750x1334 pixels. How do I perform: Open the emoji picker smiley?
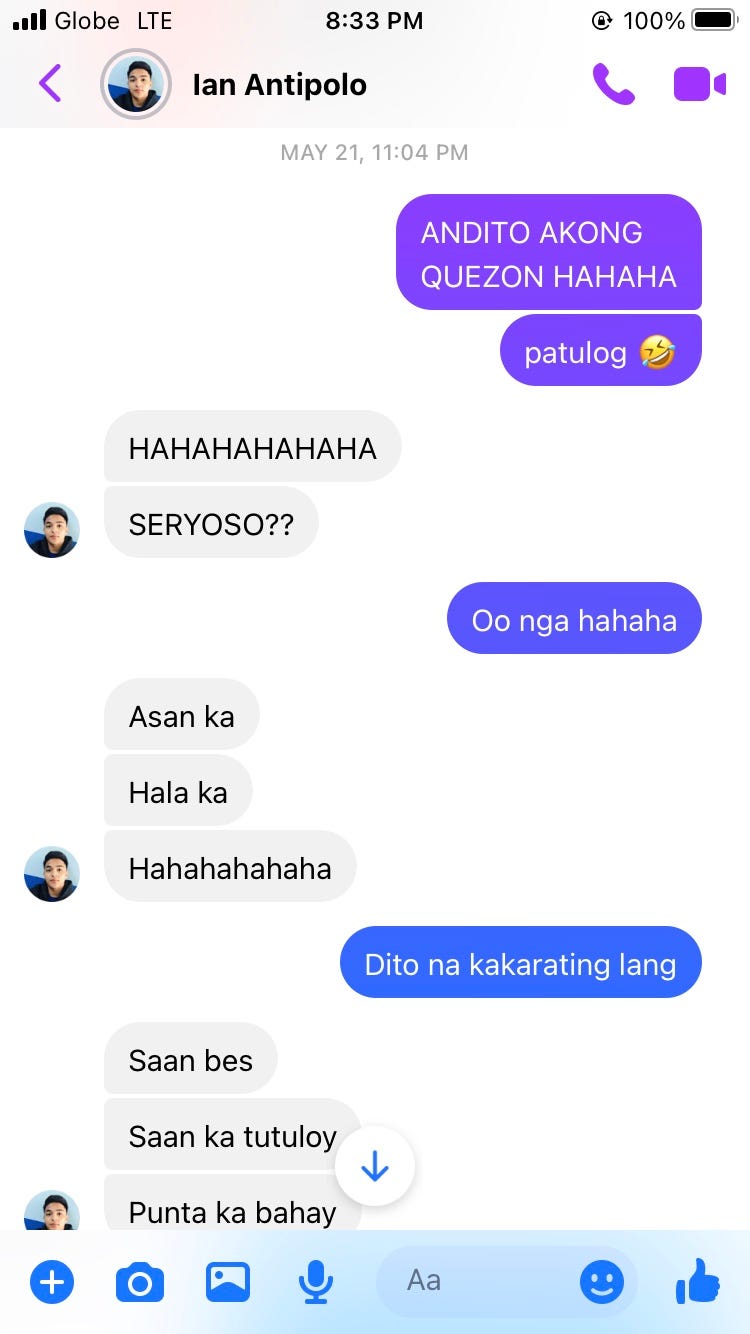point(602,1281)
